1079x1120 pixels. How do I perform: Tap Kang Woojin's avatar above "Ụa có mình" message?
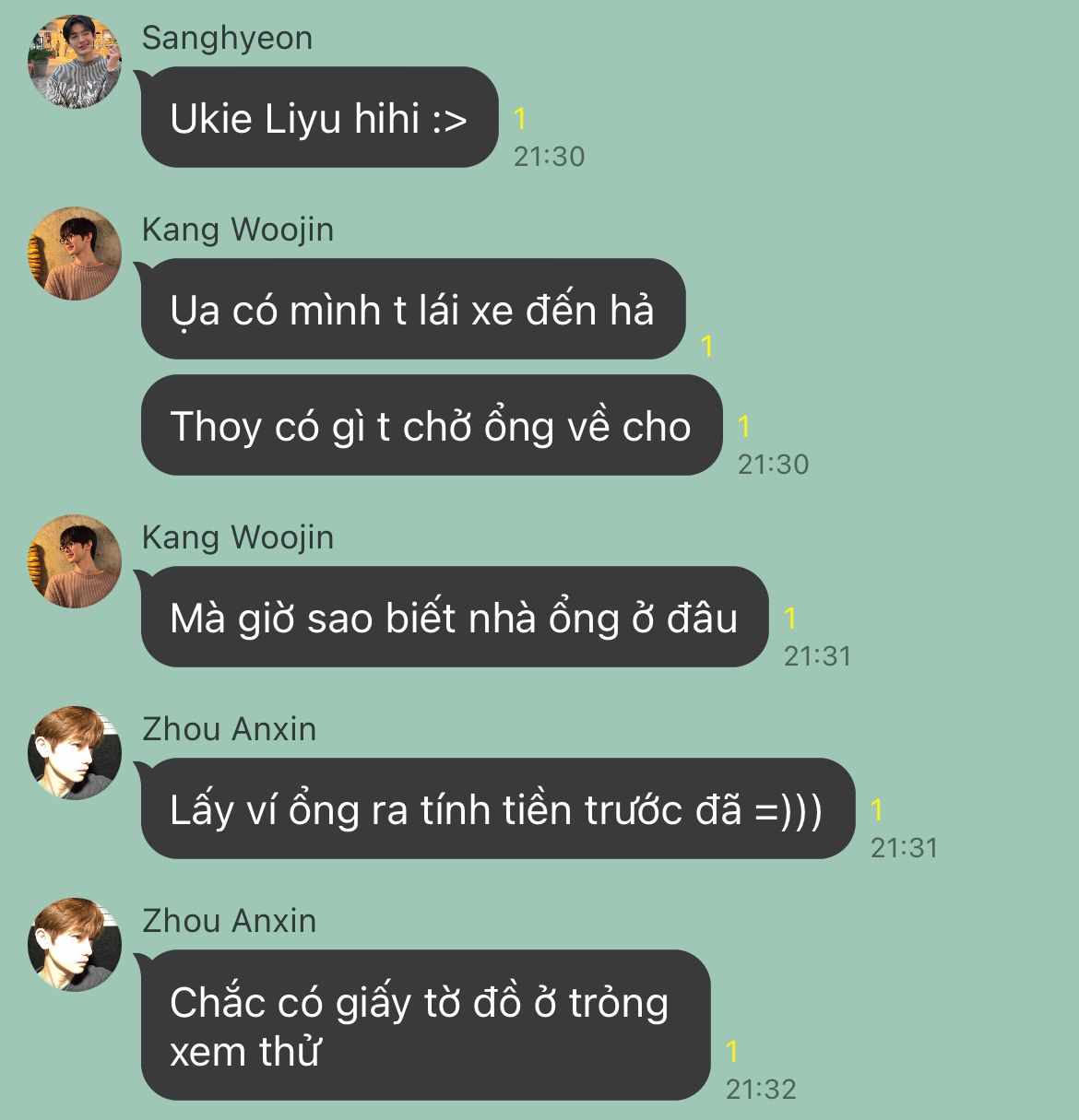[x=75, y=253]
